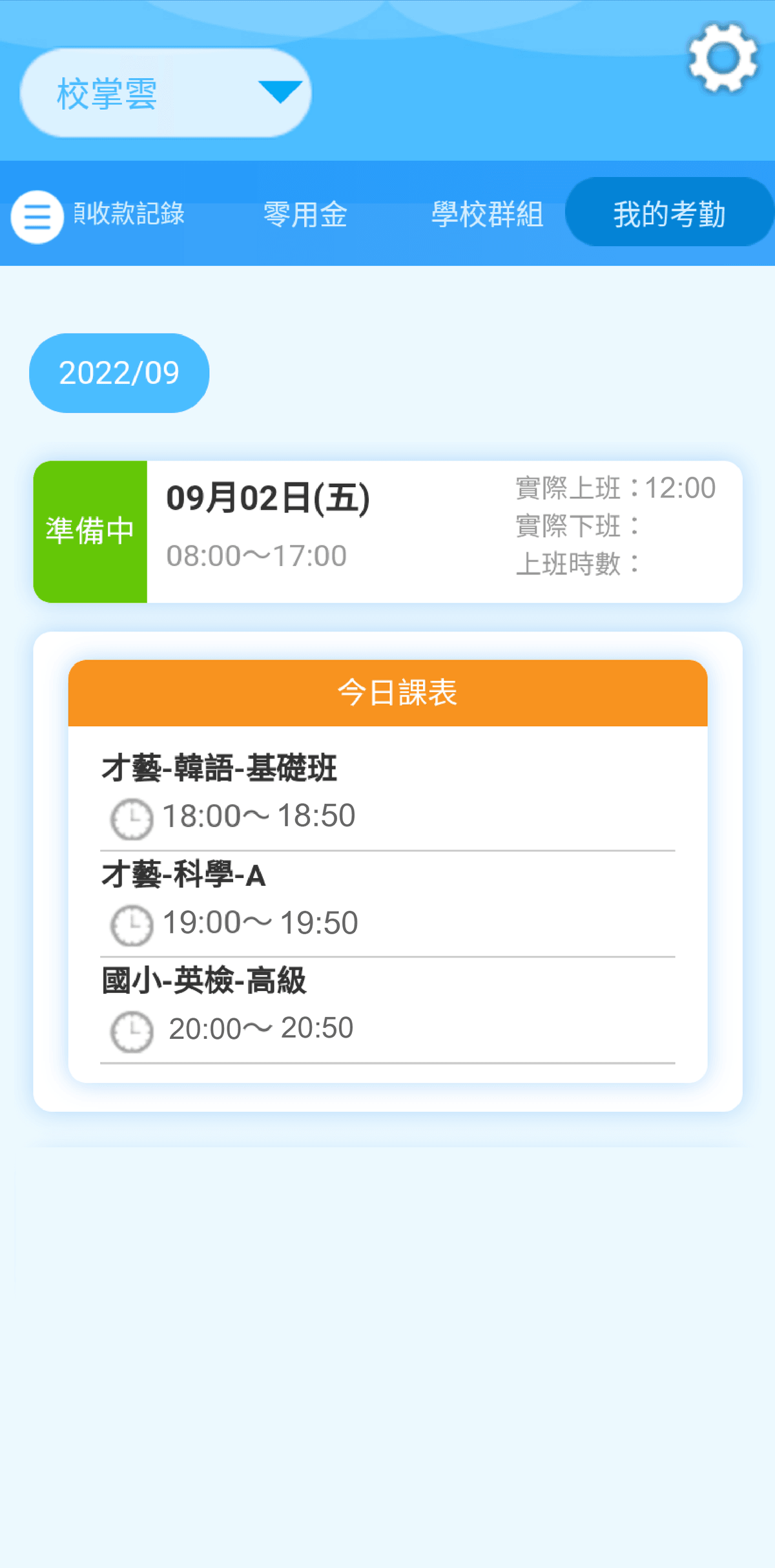Go to the 學校群組 tab
This screenshot has height=1568, width=775.
point(487,214)
